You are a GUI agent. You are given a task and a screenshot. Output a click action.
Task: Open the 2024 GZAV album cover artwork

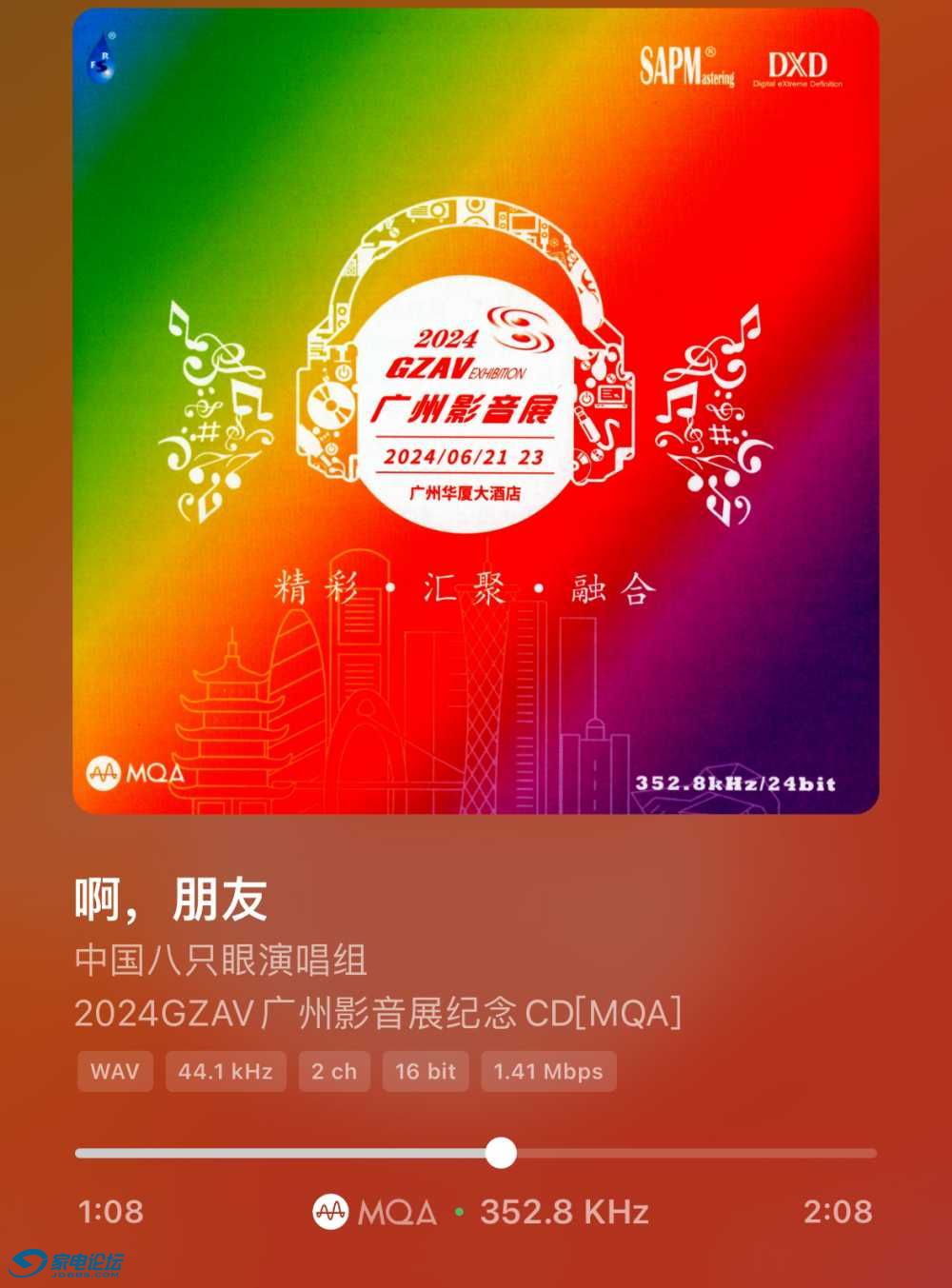pyautogui.click(x=476, y=411)
